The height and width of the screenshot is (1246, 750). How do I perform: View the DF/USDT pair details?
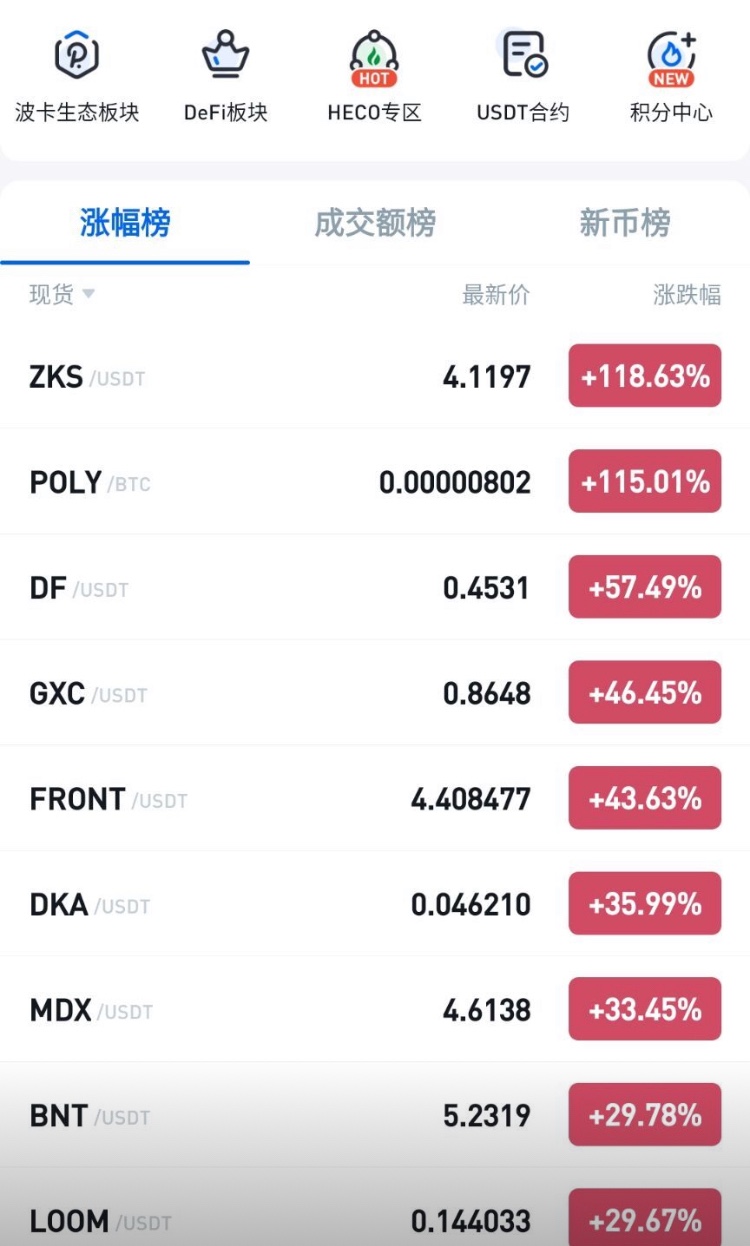coord(375,588)
